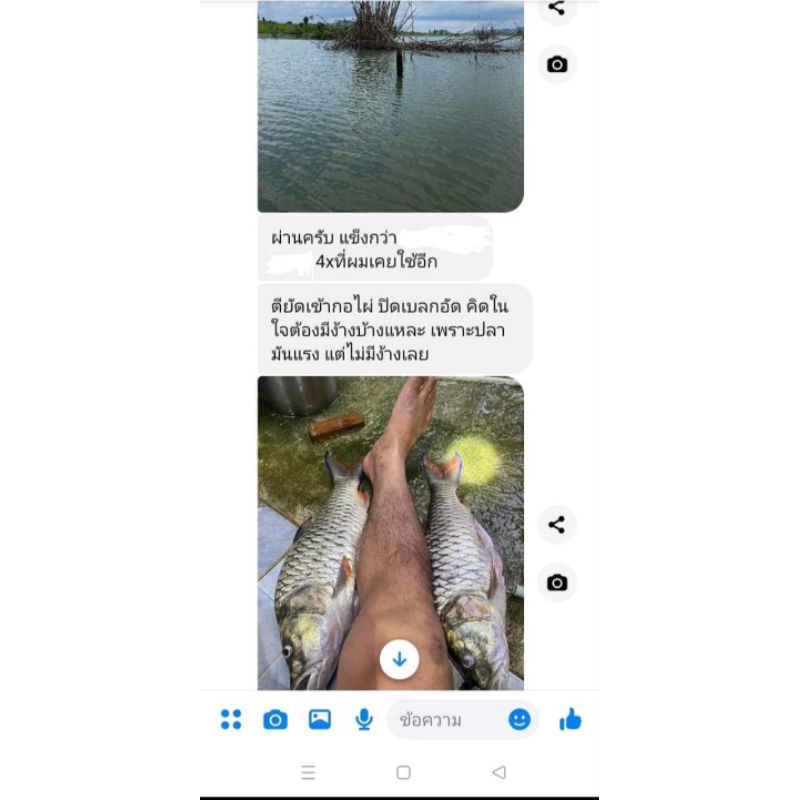Viewport: 800px width, 800px height.
Task: Record a voice message with the microphone
Action: coord(364,719)
